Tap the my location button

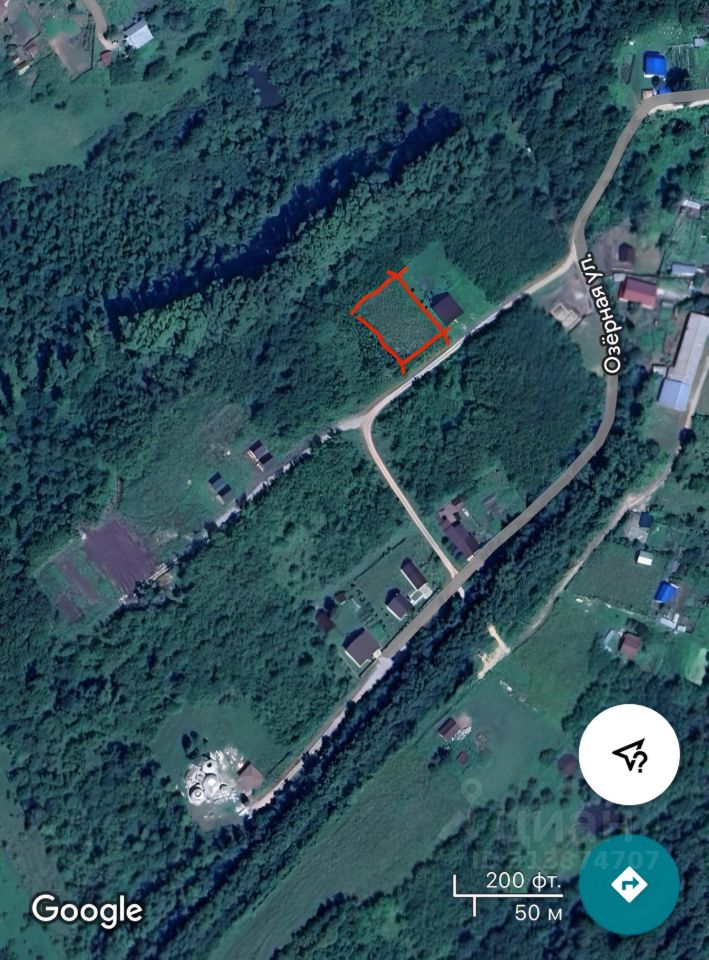pos(630,755)
